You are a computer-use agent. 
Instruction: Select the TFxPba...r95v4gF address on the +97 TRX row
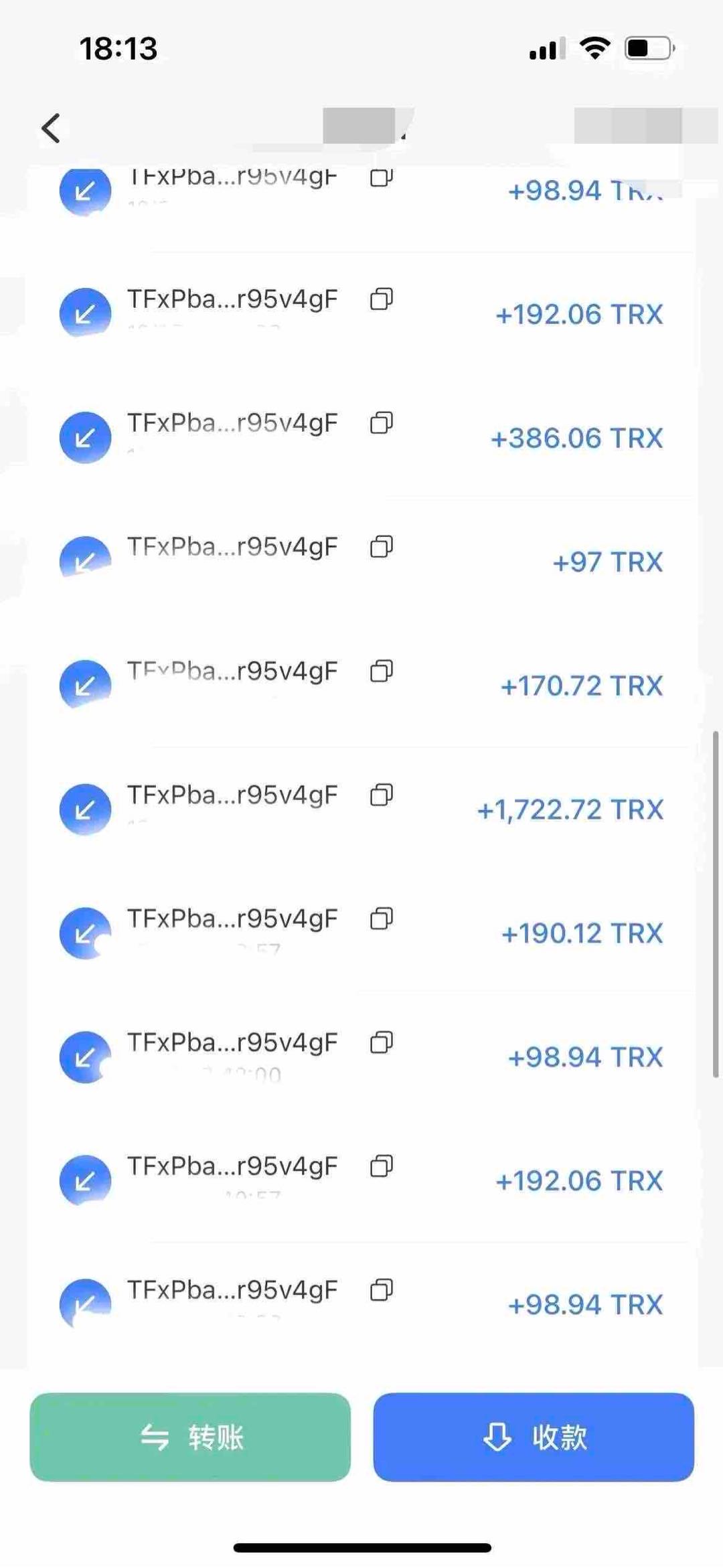coord(233,547)
